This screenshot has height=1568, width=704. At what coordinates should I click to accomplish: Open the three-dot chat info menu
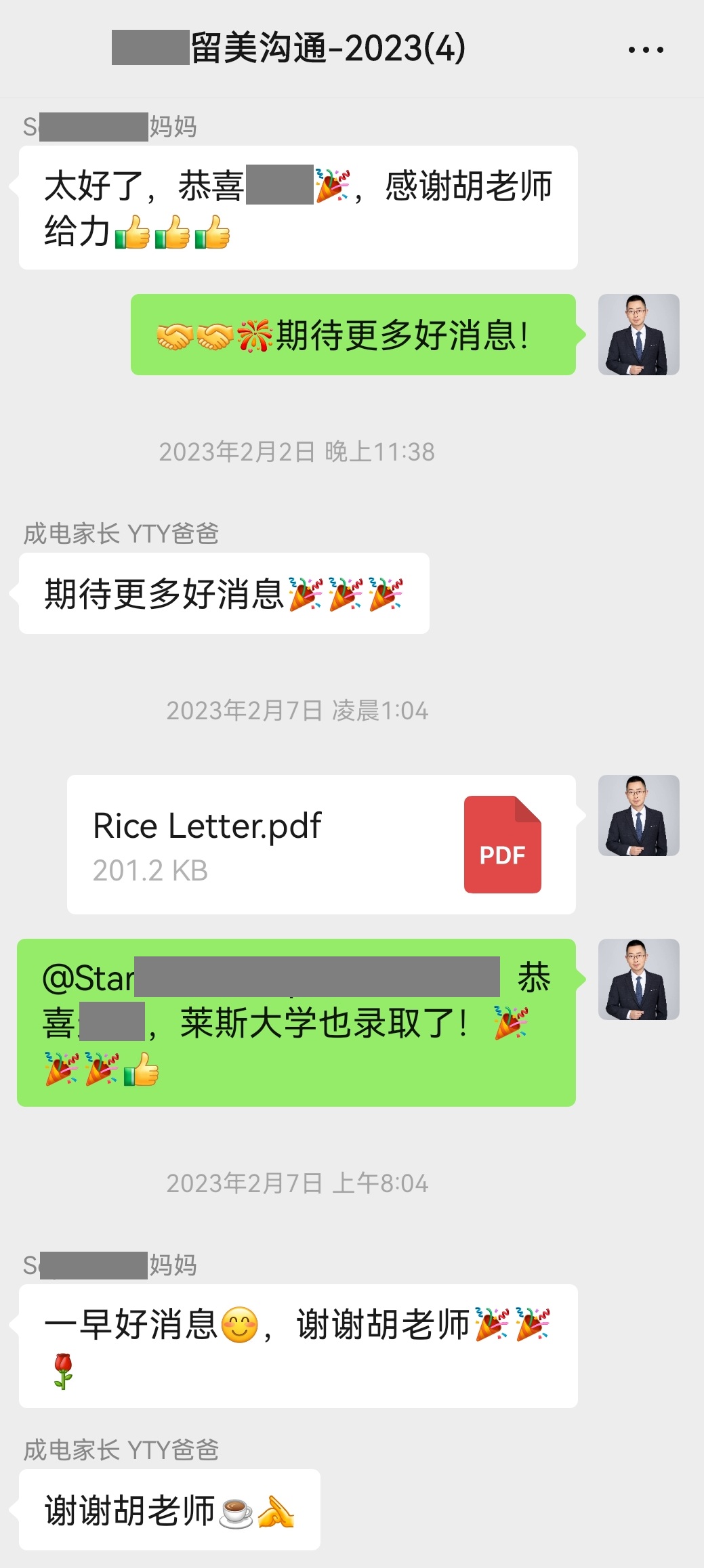pos(645,49)
